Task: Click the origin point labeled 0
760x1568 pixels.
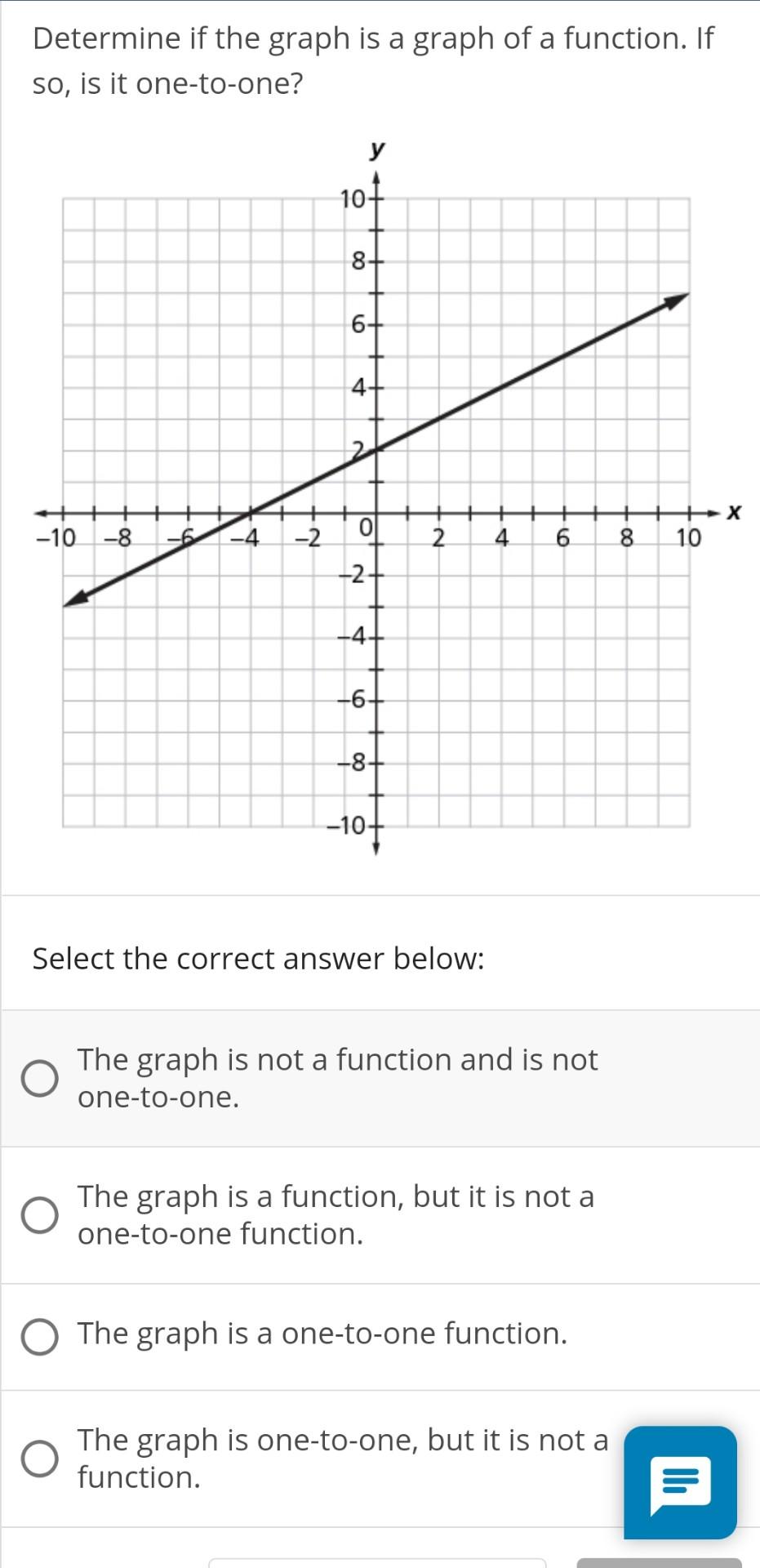Action: coord(367,527)
